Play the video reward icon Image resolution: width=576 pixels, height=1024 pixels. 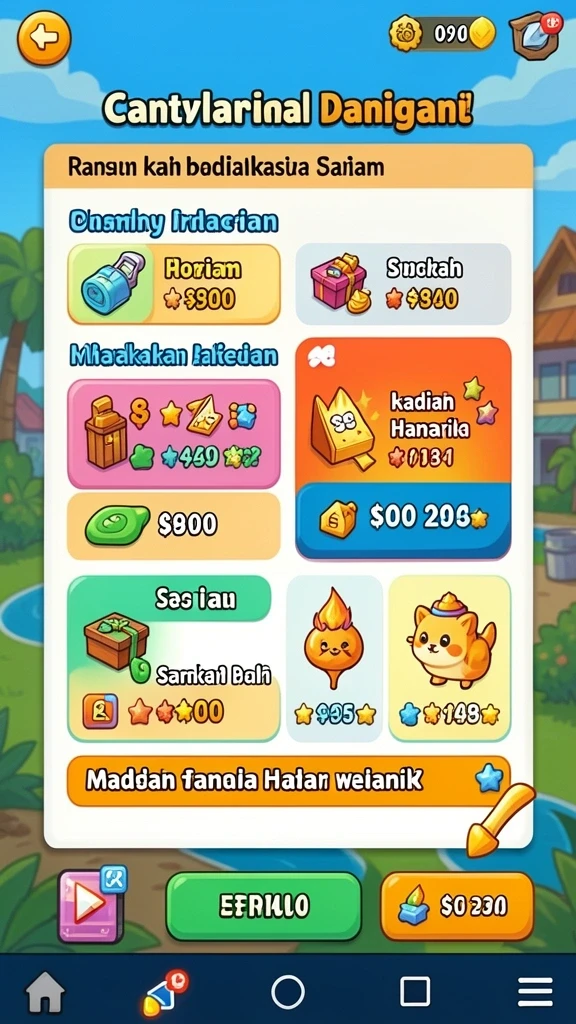[91, 904]
